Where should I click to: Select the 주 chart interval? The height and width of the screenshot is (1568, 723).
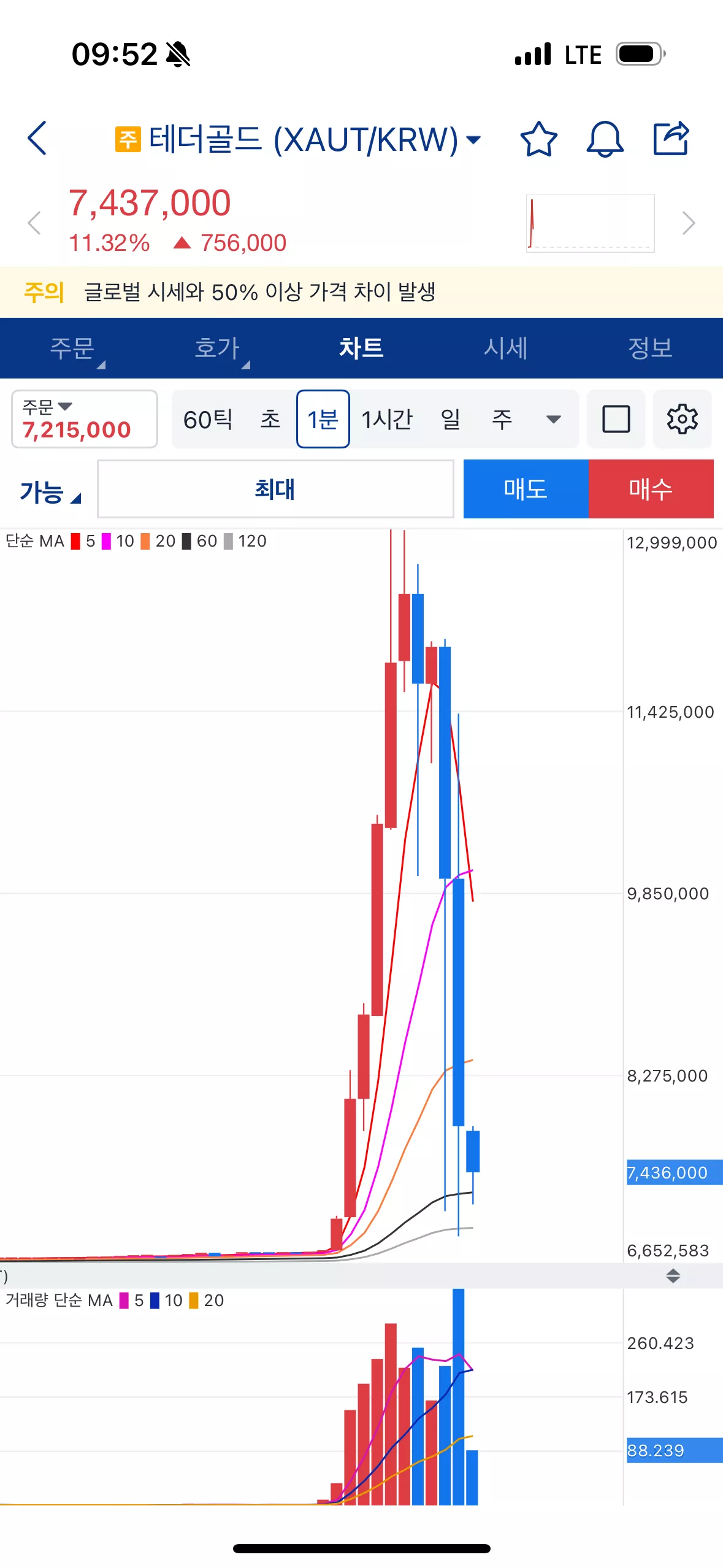coord(502,420)
